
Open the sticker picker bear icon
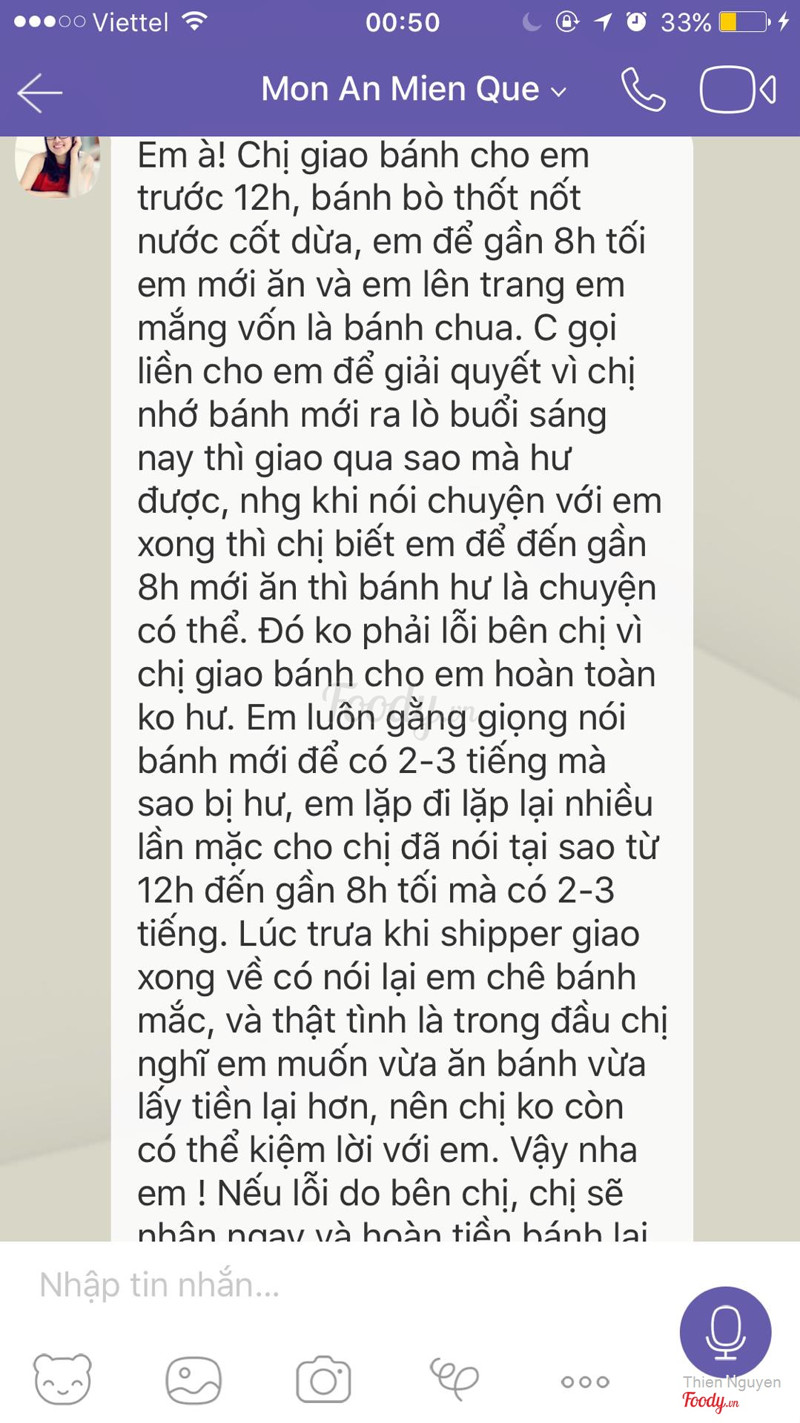pos(63,1380)
